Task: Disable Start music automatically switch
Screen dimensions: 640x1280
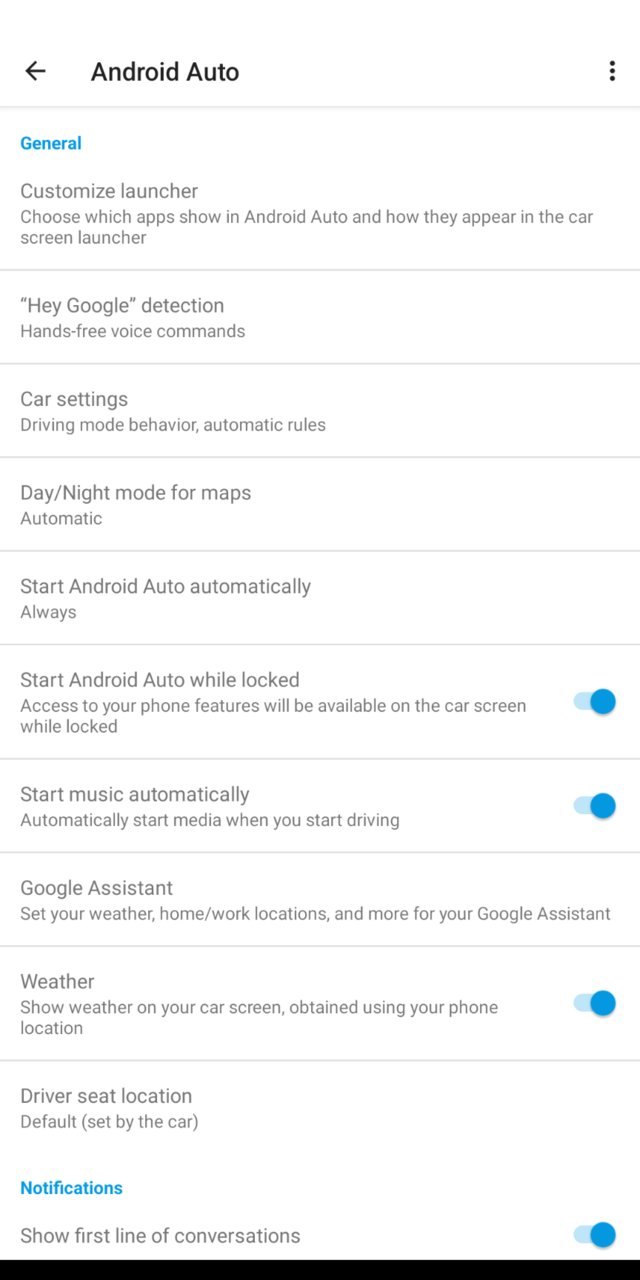Action: pyautogui.click(x=595, y=806)
